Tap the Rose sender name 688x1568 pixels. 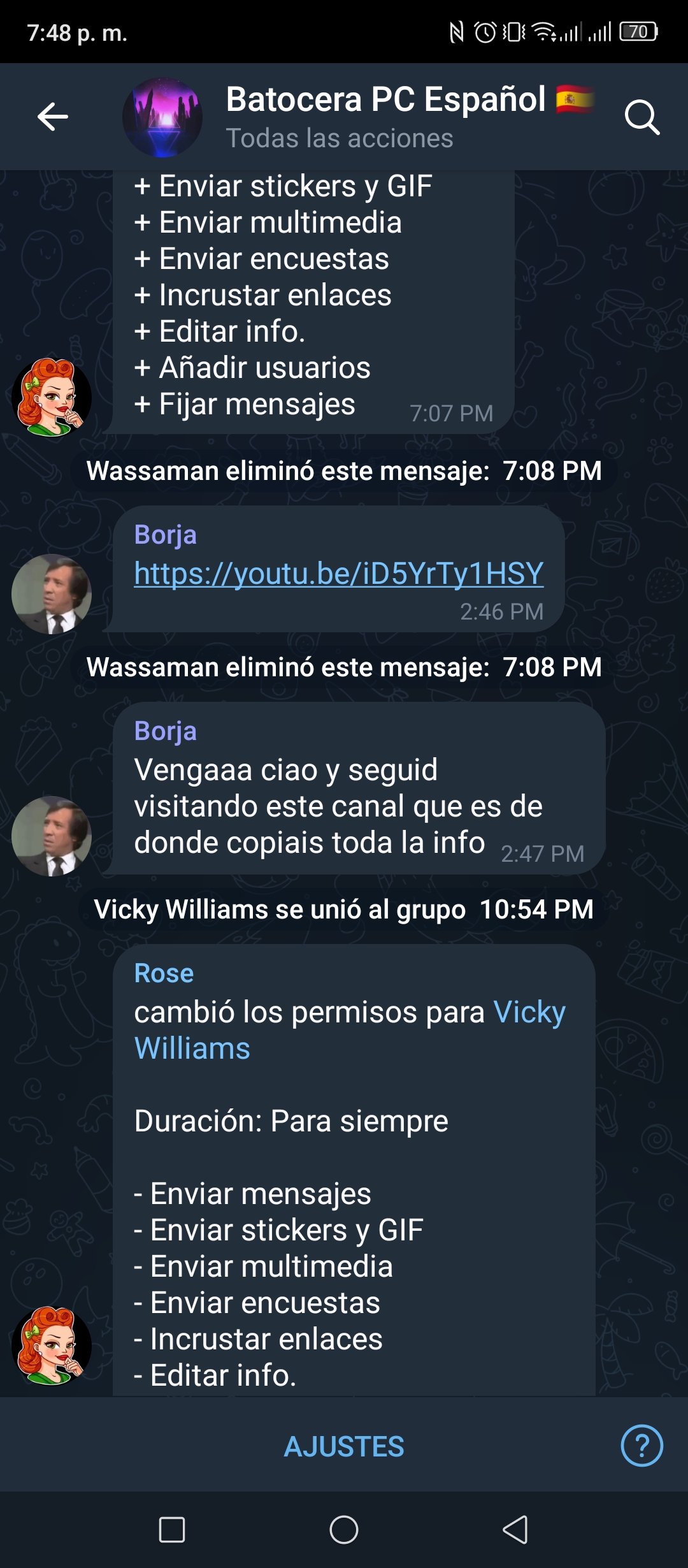(164, 973)
